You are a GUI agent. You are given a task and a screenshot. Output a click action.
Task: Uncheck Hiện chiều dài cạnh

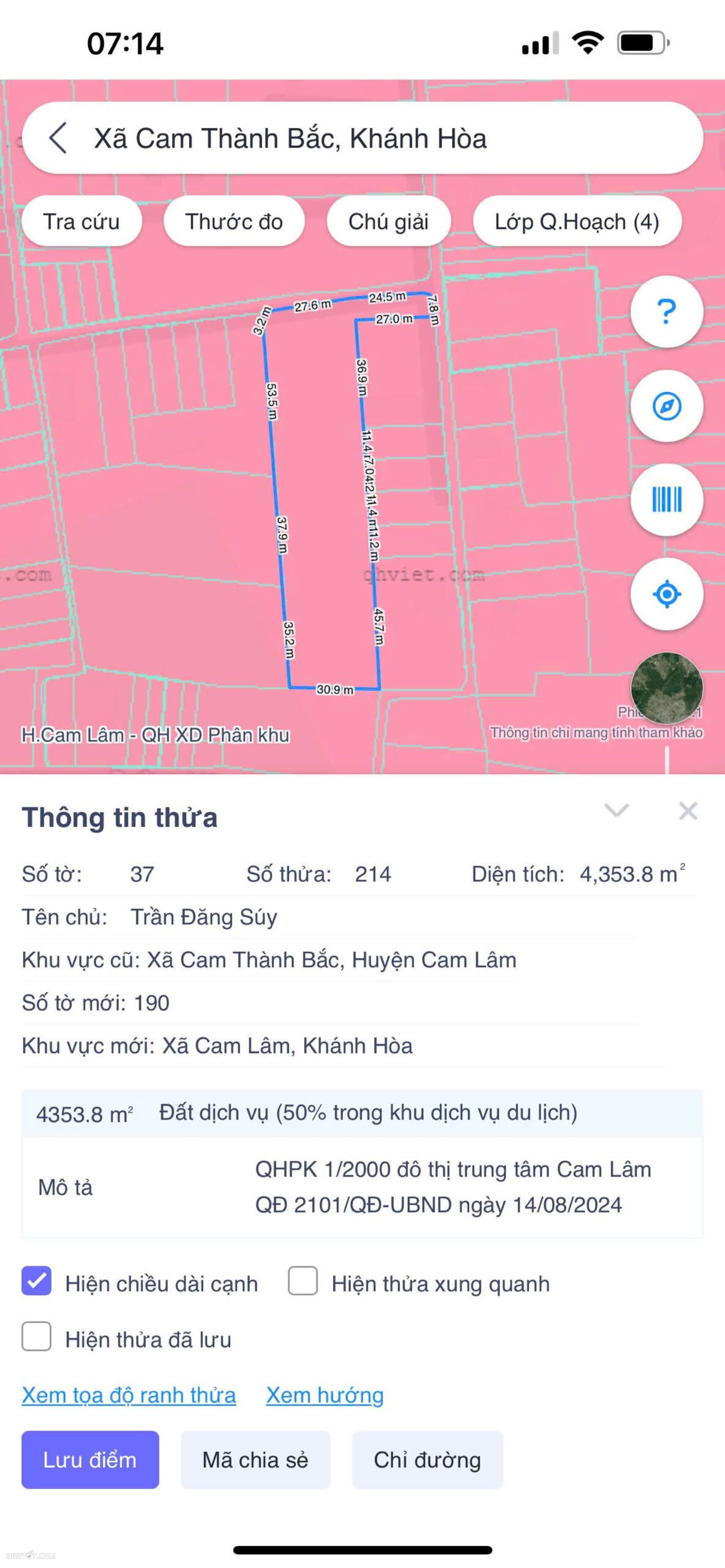click(x=37, y=1281)
